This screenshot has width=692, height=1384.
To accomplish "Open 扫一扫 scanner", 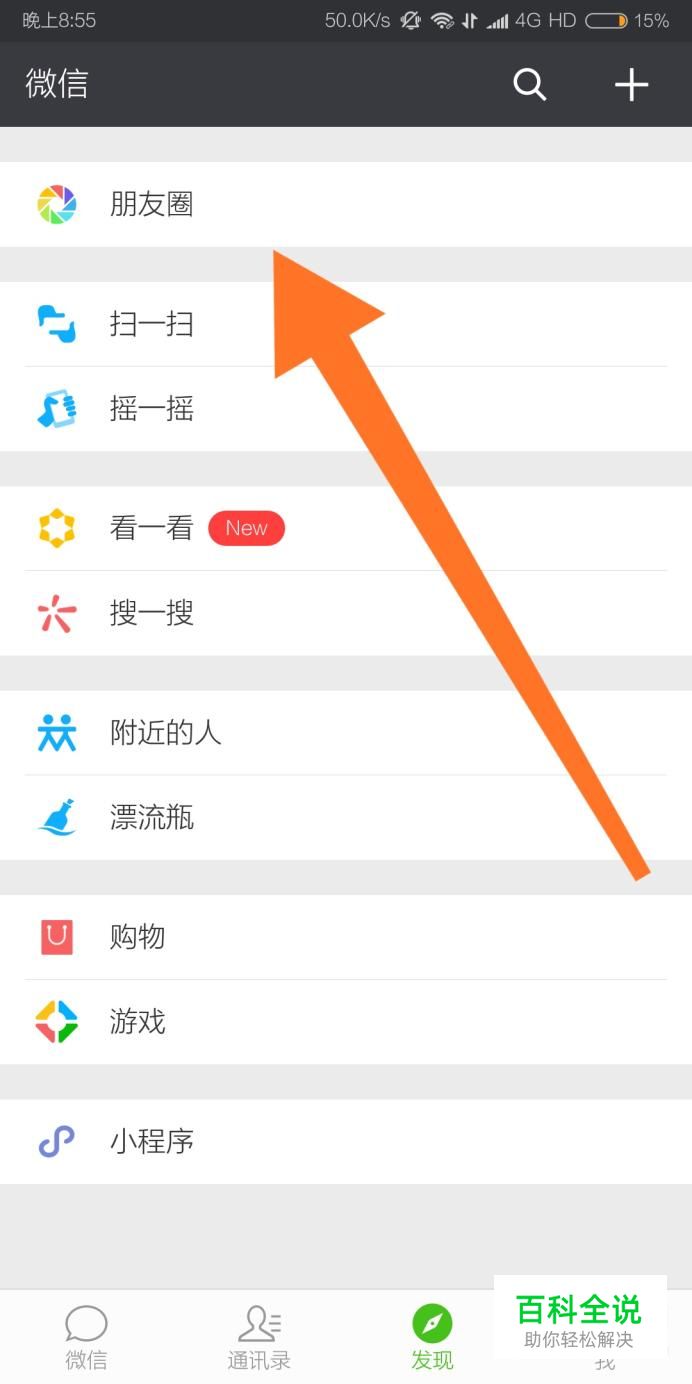I will [x=150, y=324].
